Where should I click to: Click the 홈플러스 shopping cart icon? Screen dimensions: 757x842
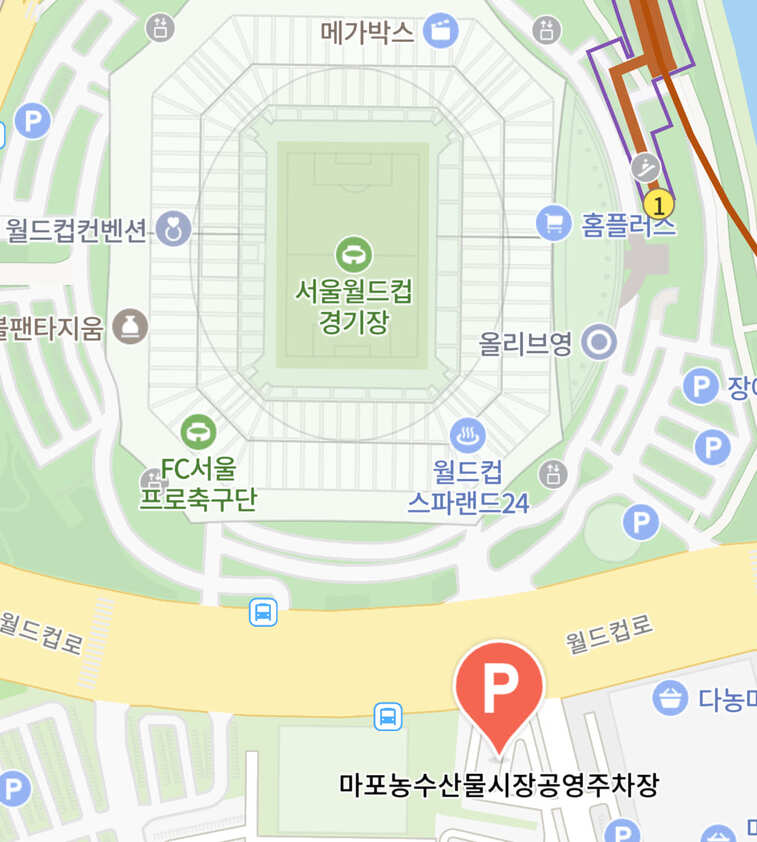[553, 222]
